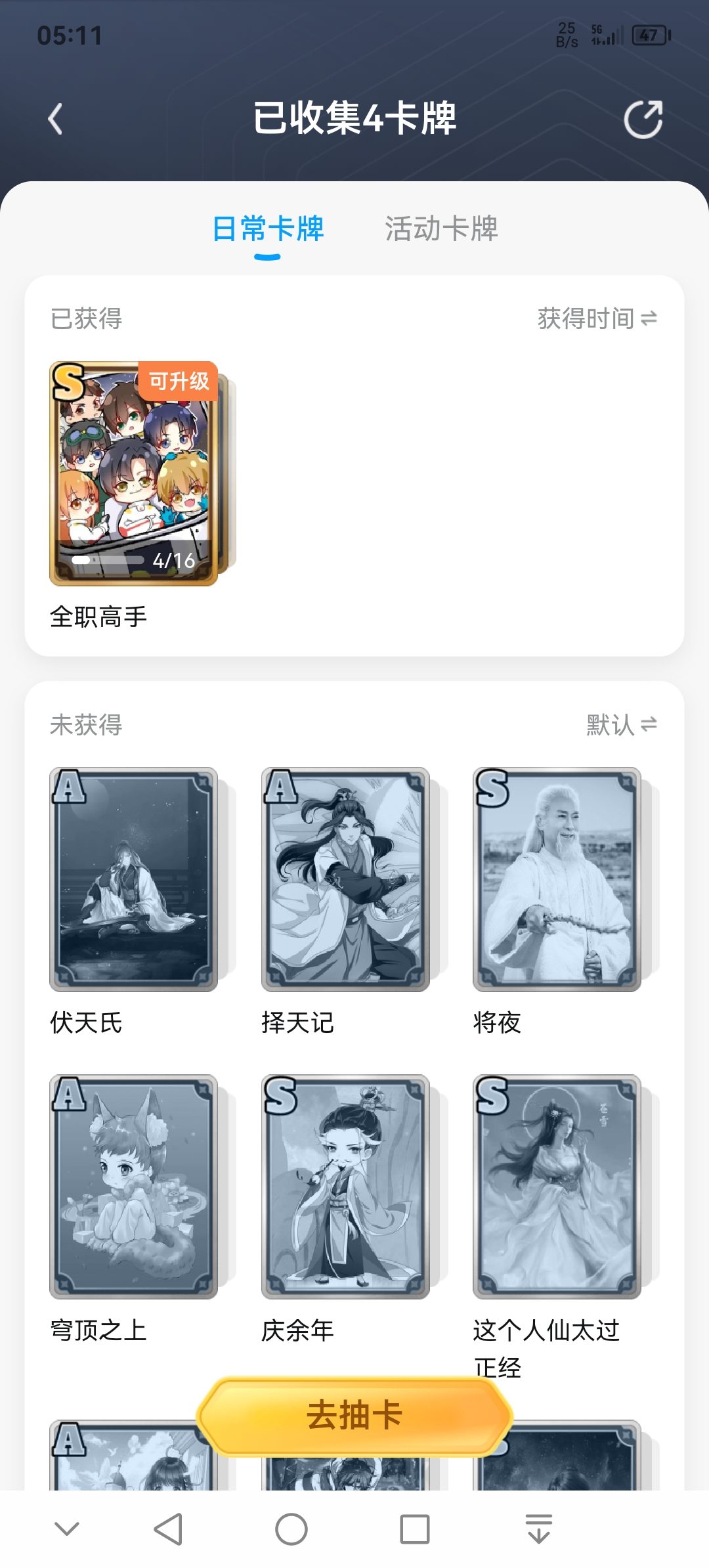The image size is (709, 1568).
Task: Change sorting via 默认 in 未获得
Action: (x=621, y=725)
